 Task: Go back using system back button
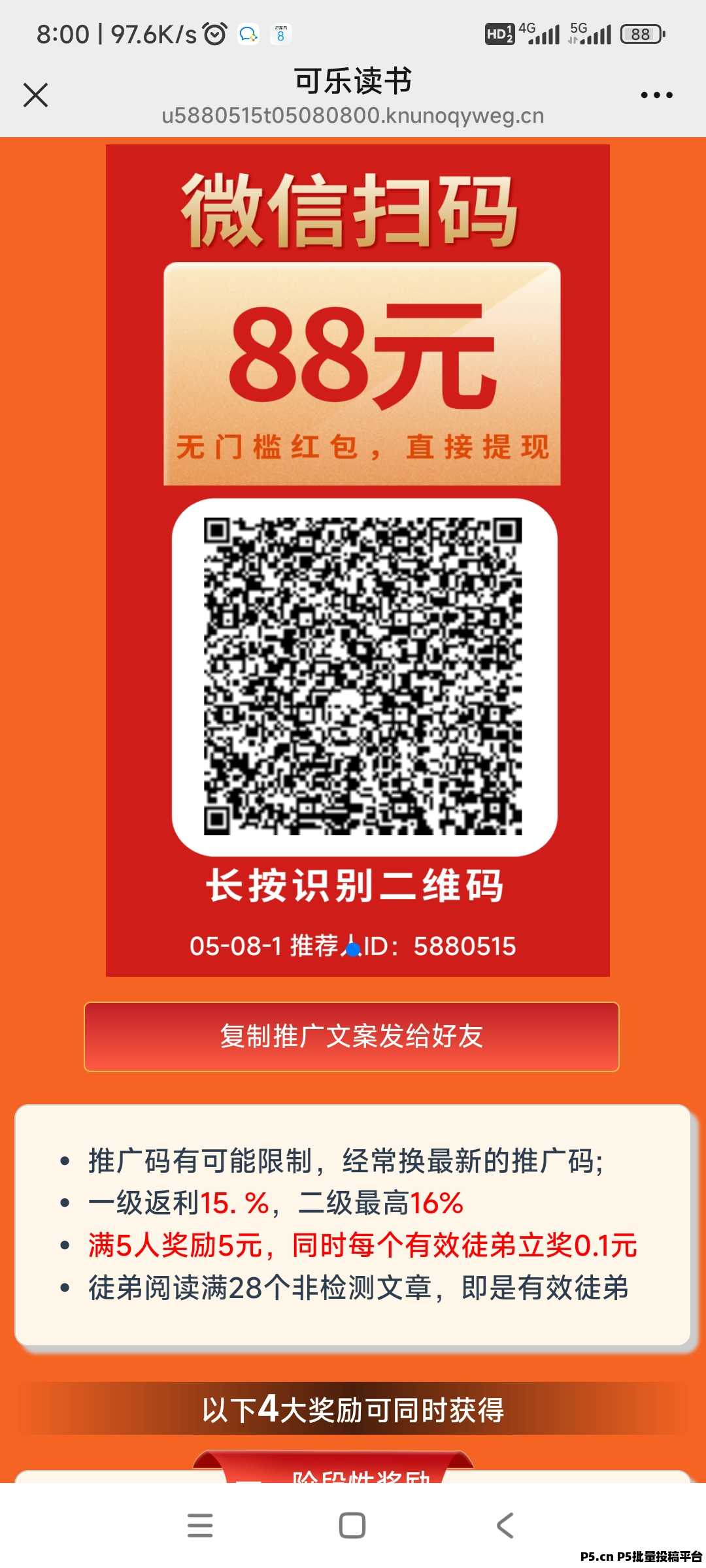505,1526
